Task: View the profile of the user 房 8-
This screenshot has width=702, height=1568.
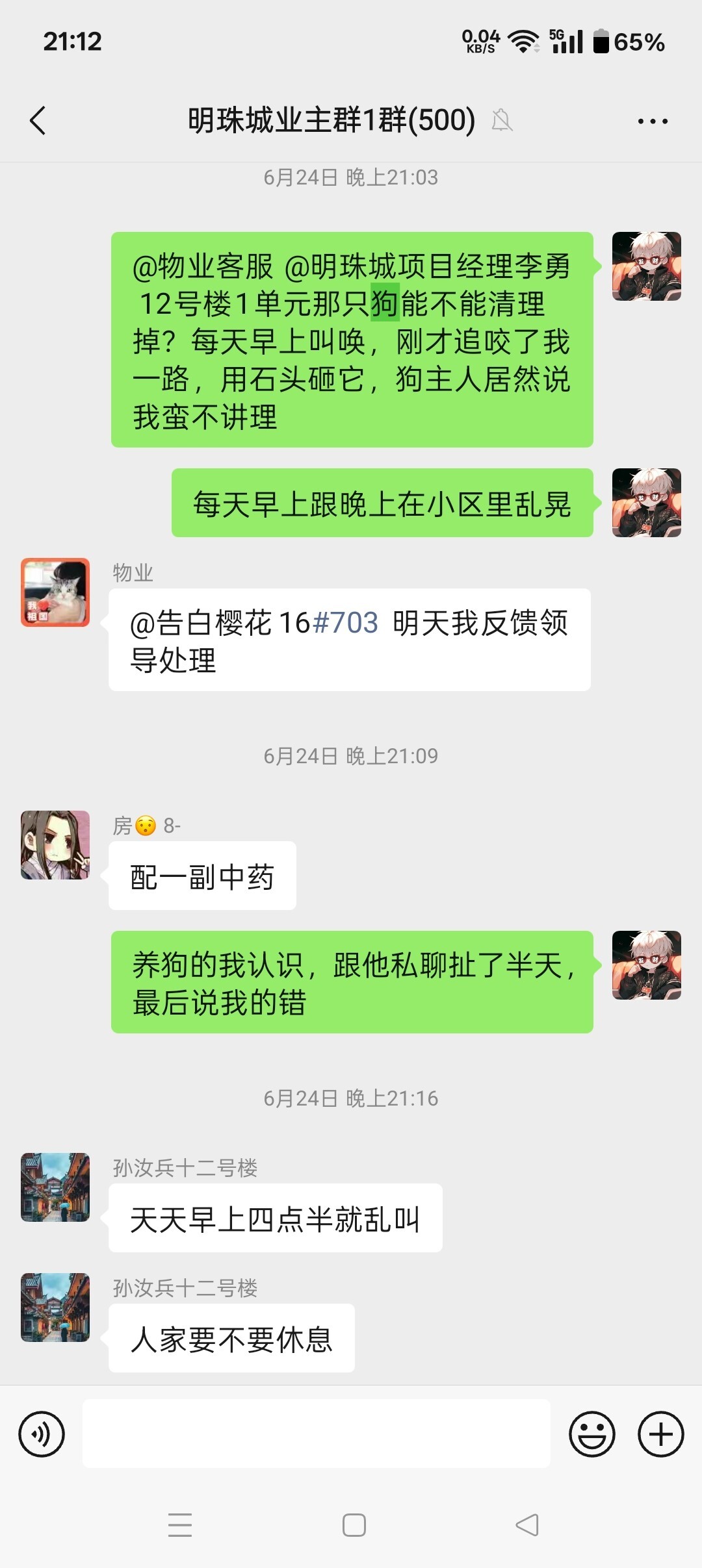Action: [55, 844]
